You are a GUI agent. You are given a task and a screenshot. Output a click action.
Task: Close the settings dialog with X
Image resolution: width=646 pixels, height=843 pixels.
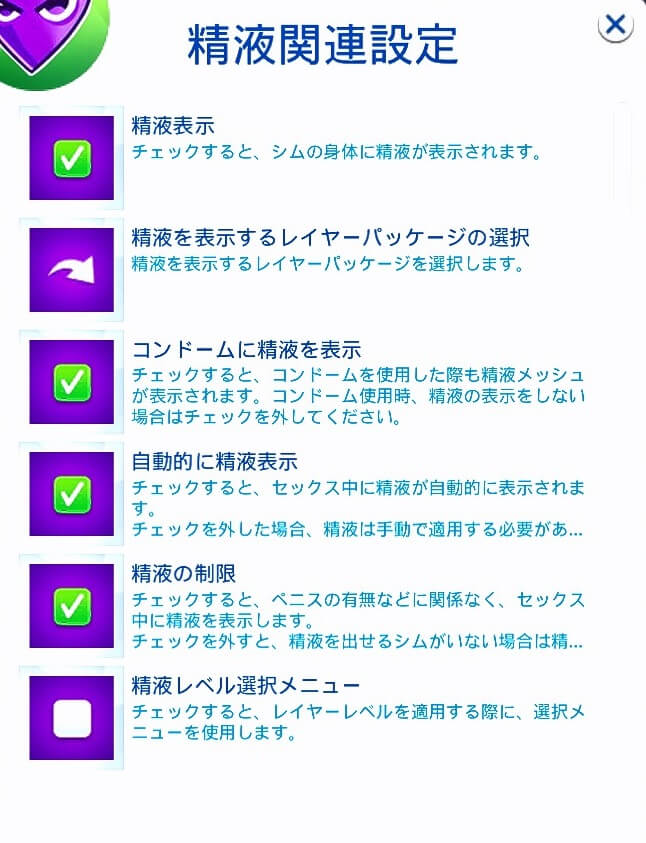[x=616, y=25]
